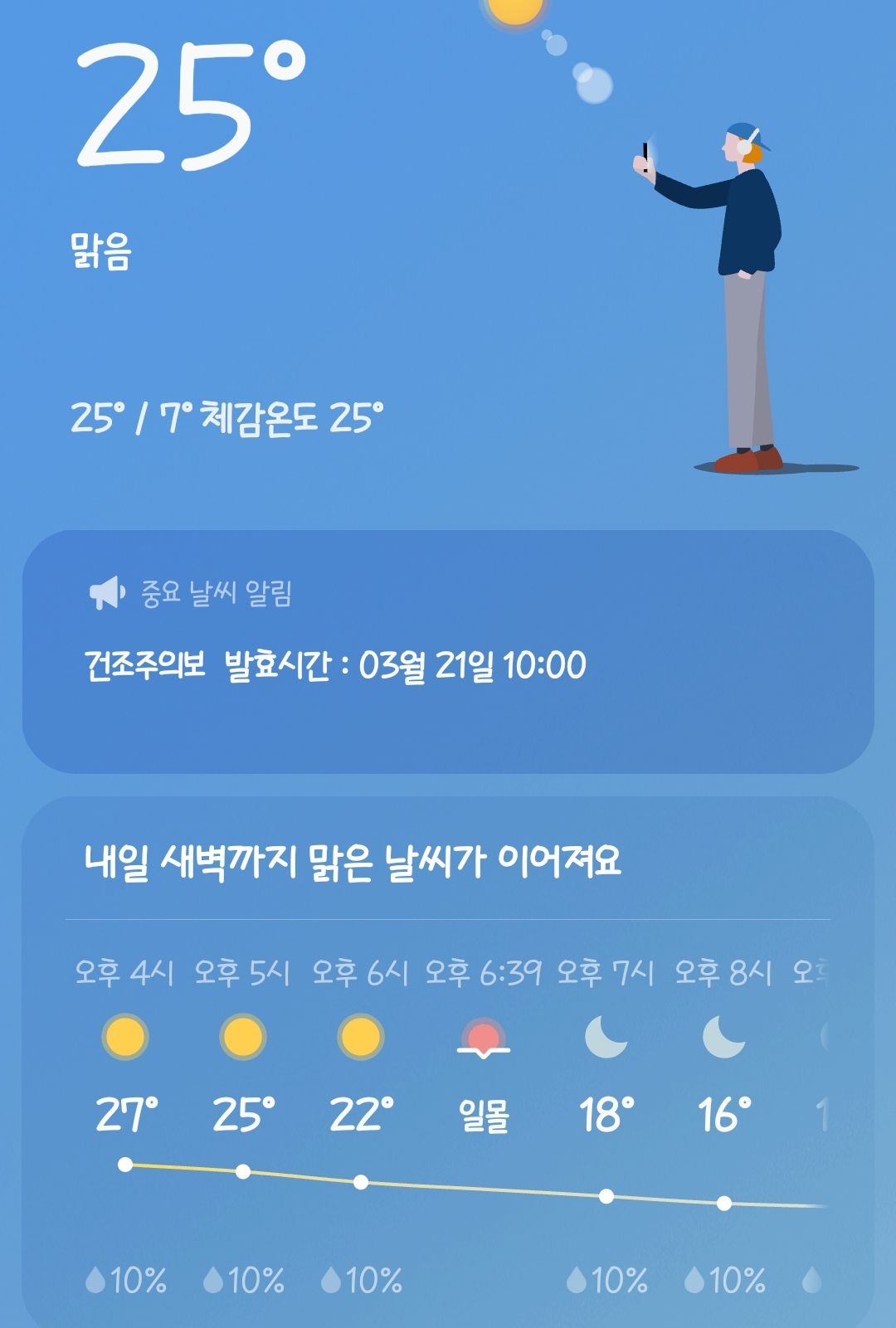Tap the 27° temperature point on the graph
Screen dimensions: 896x1328
[126, 1166]
